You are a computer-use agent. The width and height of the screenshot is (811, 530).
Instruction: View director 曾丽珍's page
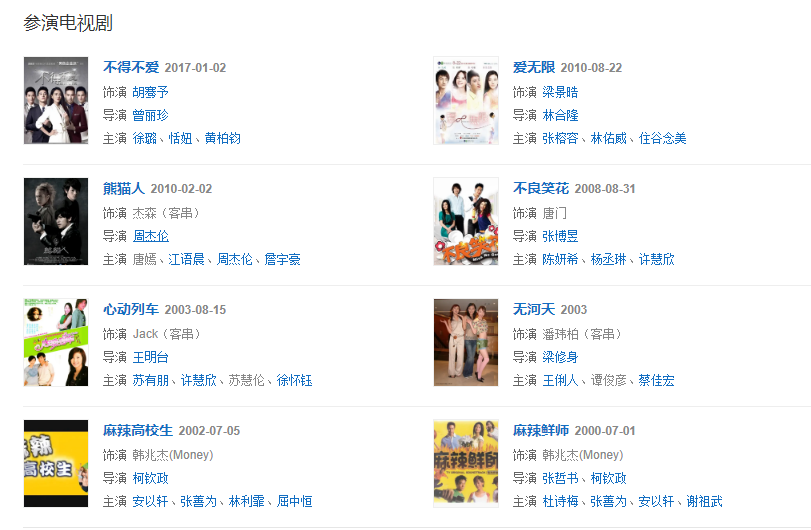150,115
